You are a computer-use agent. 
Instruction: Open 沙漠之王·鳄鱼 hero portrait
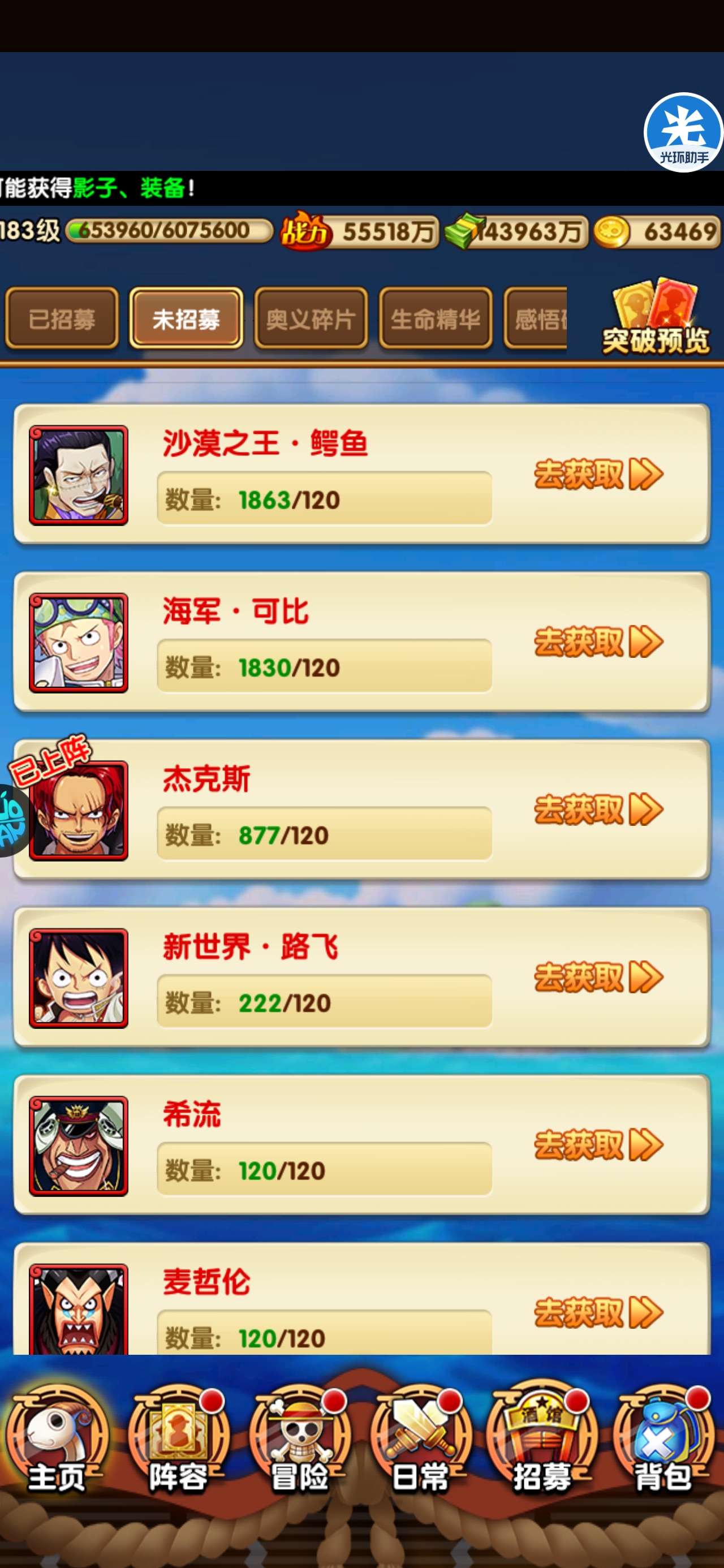coord(79,475)
